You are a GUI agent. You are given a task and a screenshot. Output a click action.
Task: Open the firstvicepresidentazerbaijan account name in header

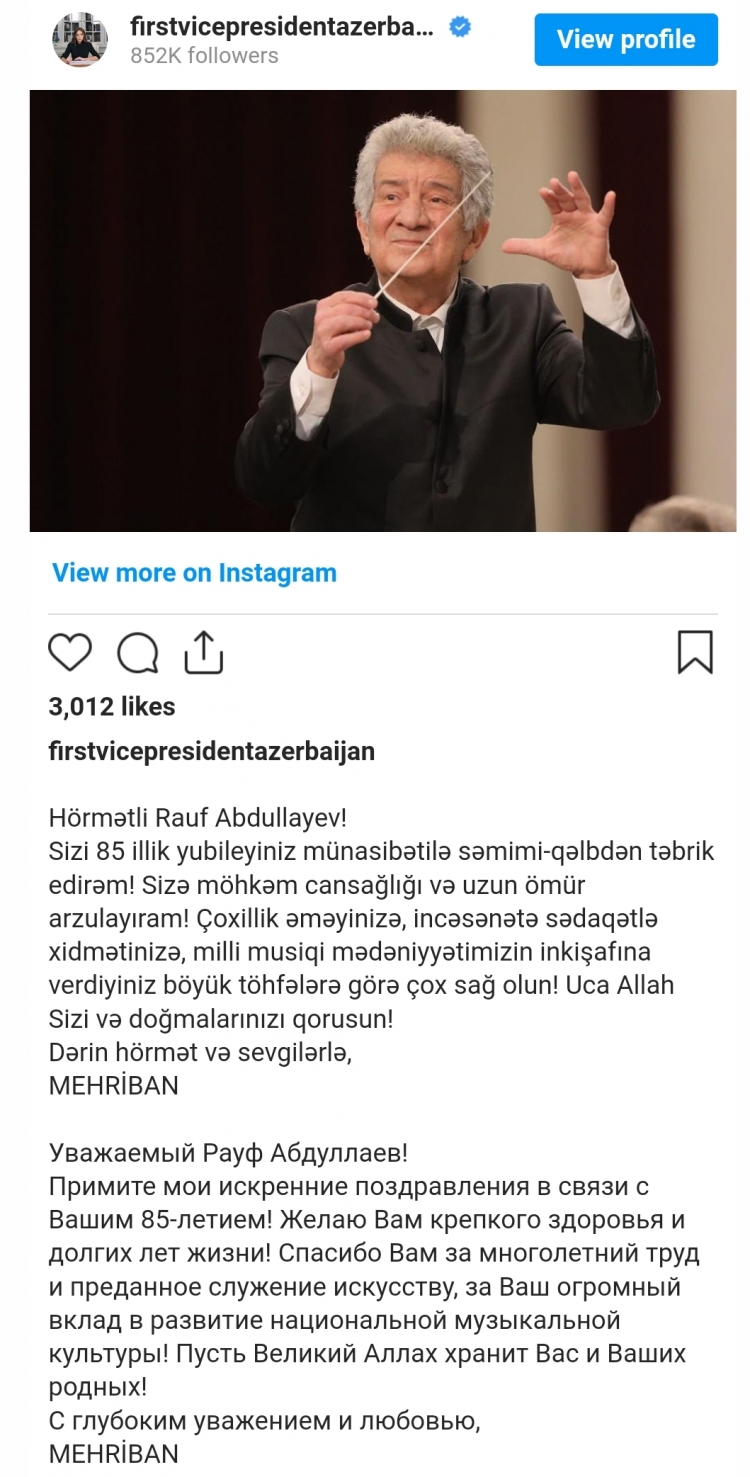[282, 28]
